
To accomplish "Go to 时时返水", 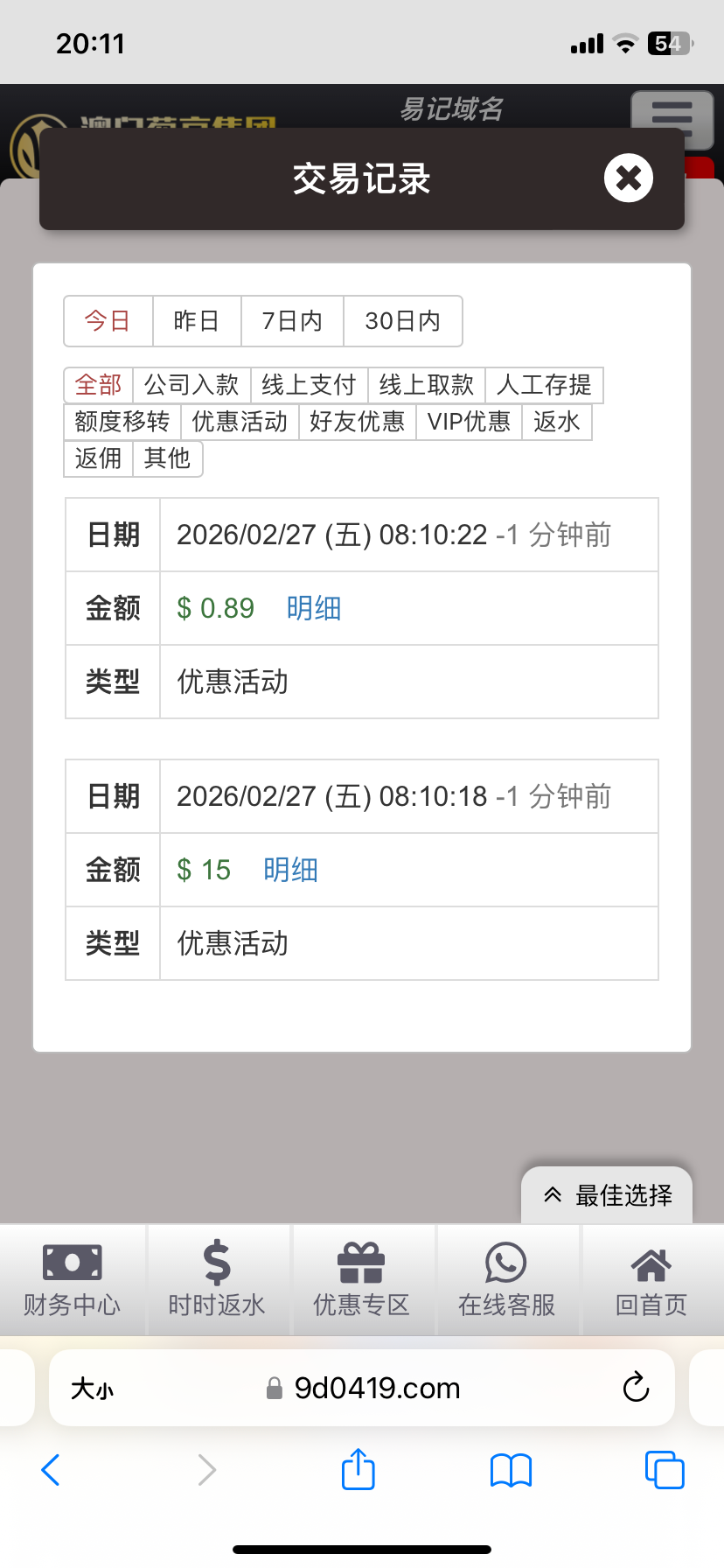I will point(217,1279).
